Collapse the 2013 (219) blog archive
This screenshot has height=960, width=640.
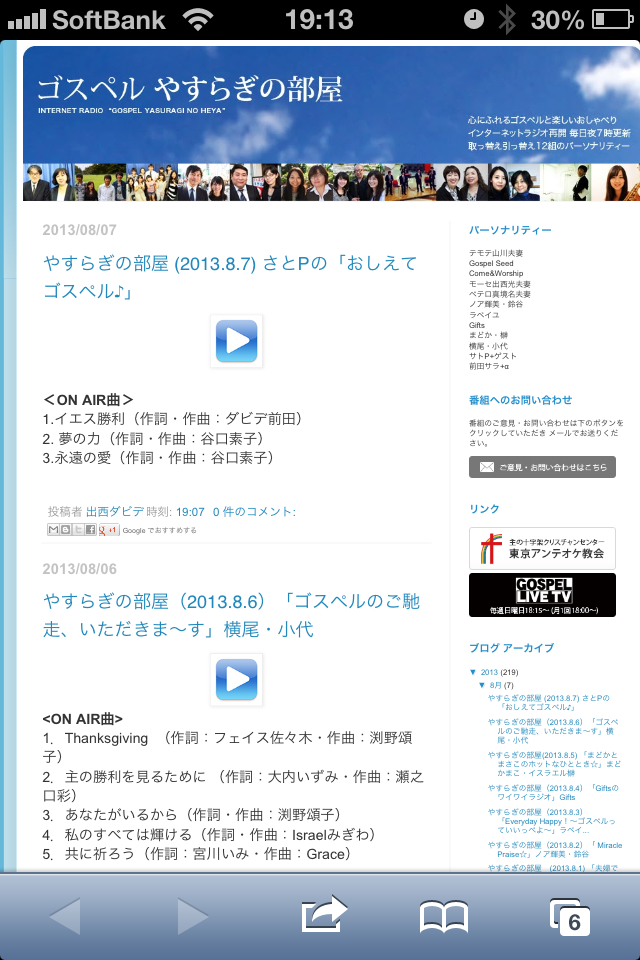click(473, 672)
